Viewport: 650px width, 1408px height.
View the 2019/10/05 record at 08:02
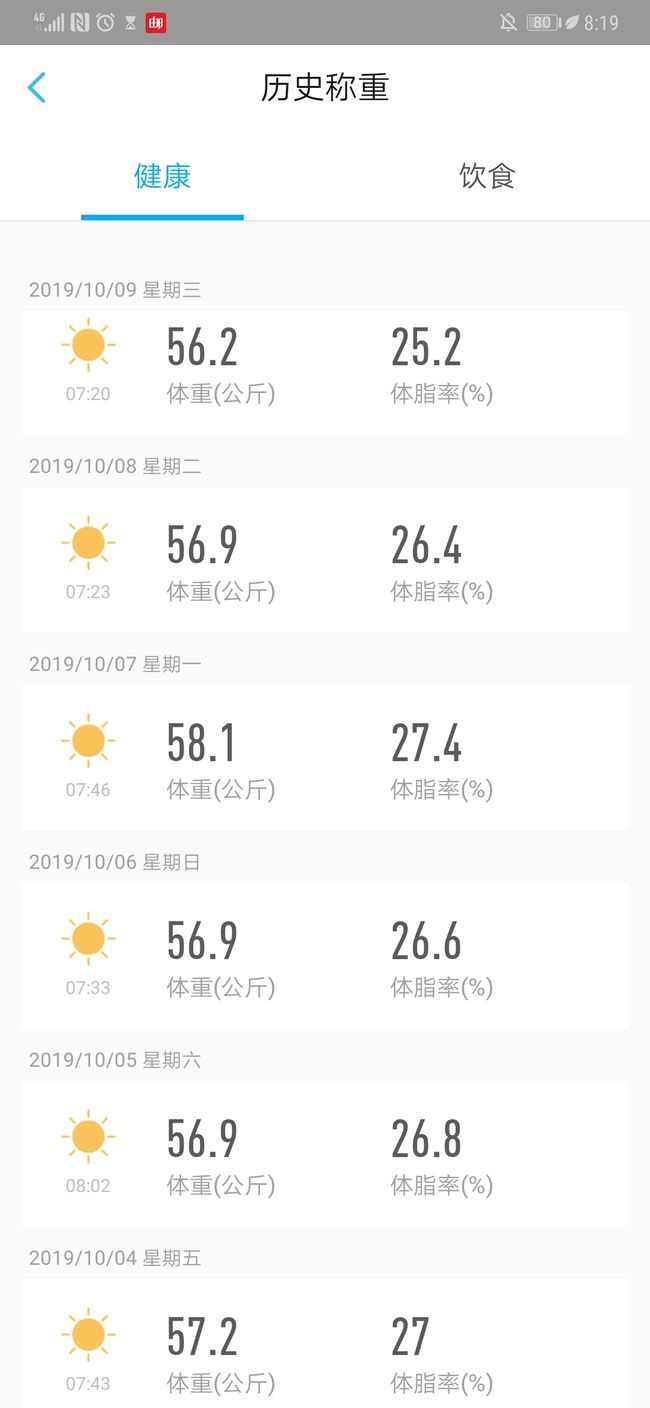click(x=325, y=1153)
